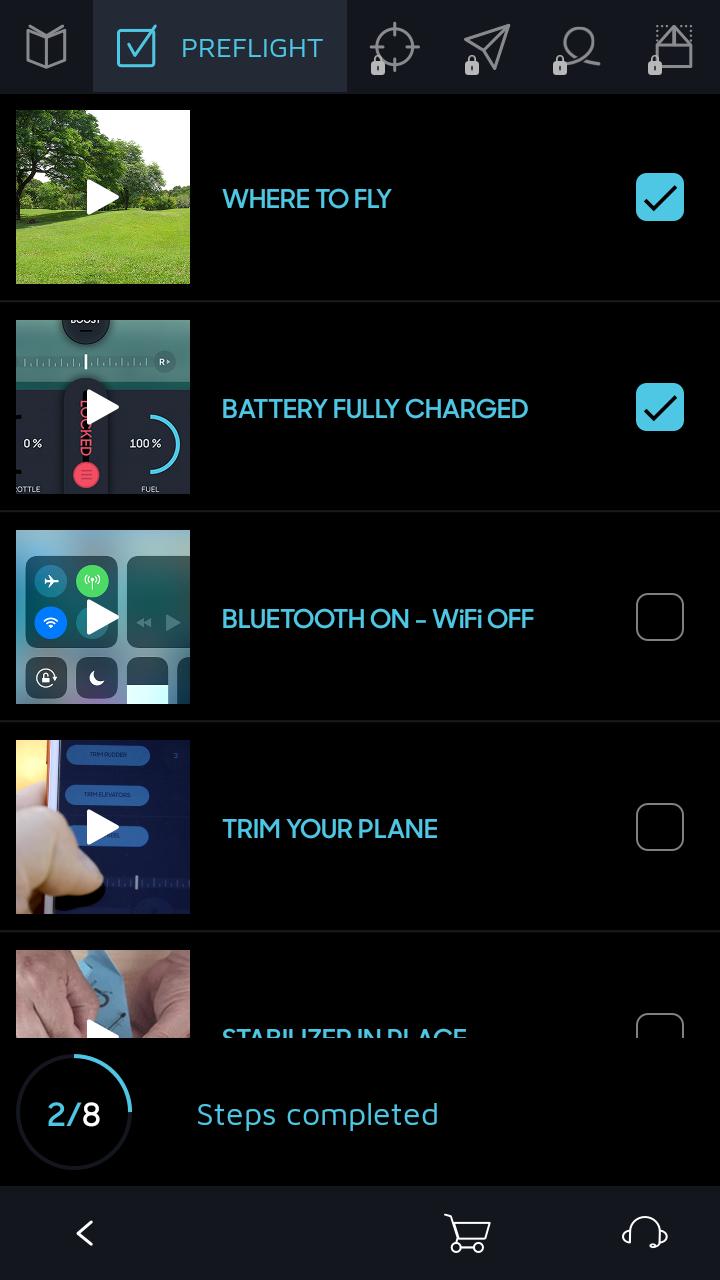Open the locked crosshair target tab
The image size is (720, 1280).
(393, 47)
